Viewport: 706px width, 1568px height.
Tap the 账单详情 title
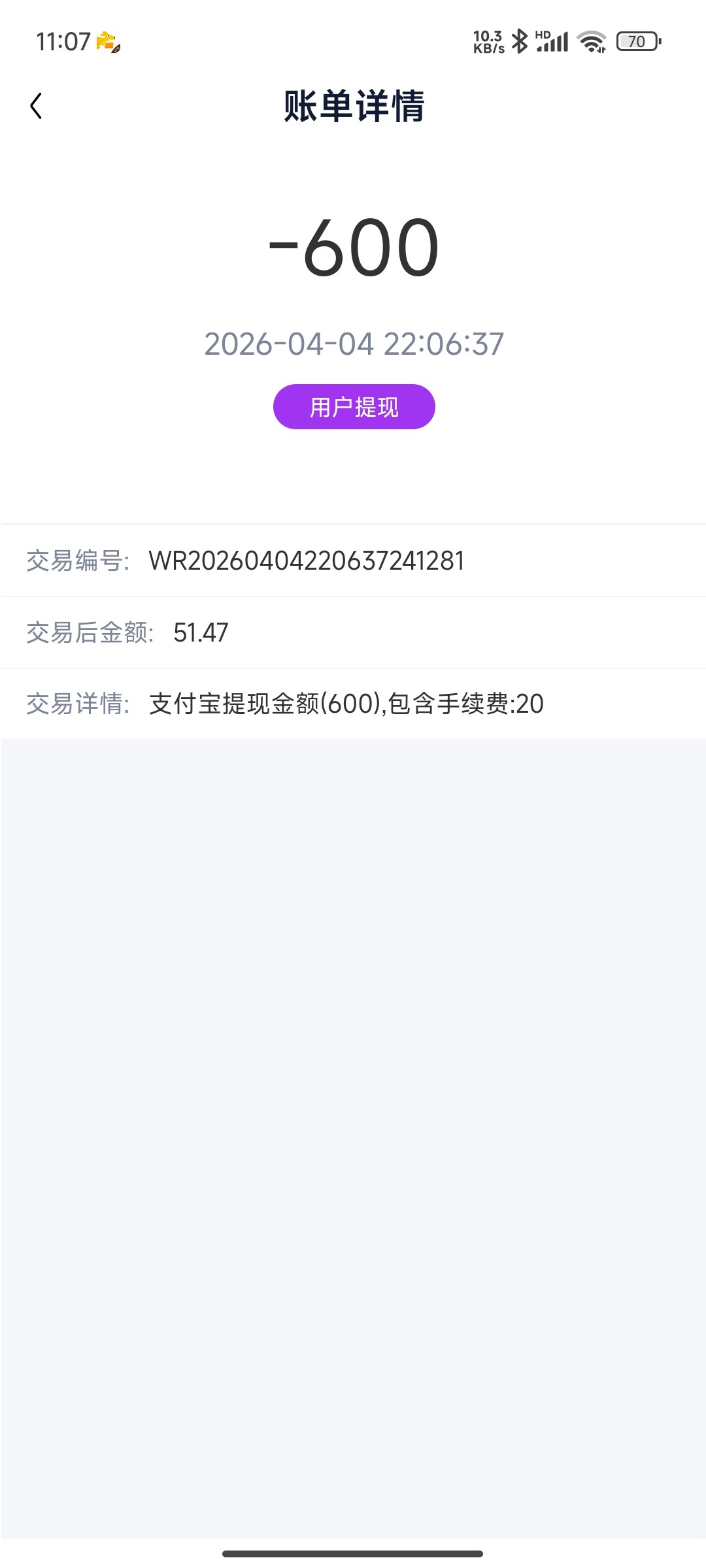tap(353, 106)
